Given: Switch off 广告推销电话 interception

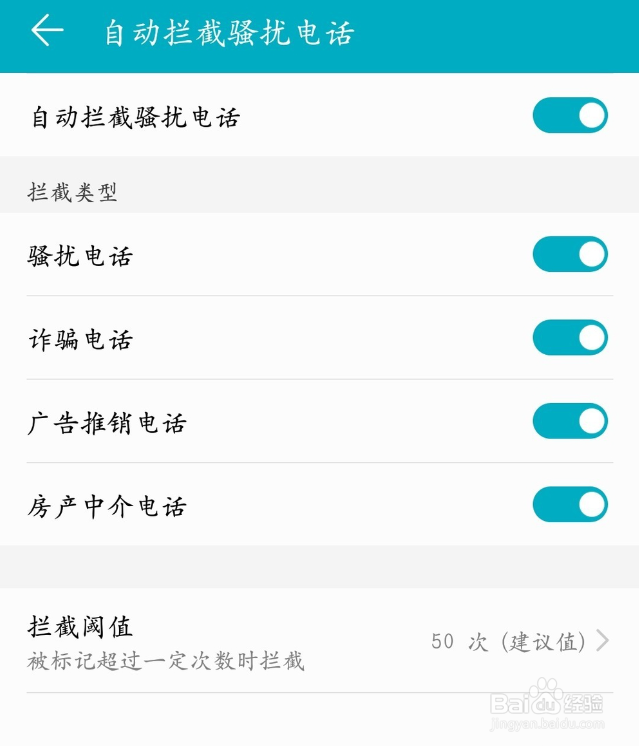Looking at the screenshot, I should (x=570, y=421).
